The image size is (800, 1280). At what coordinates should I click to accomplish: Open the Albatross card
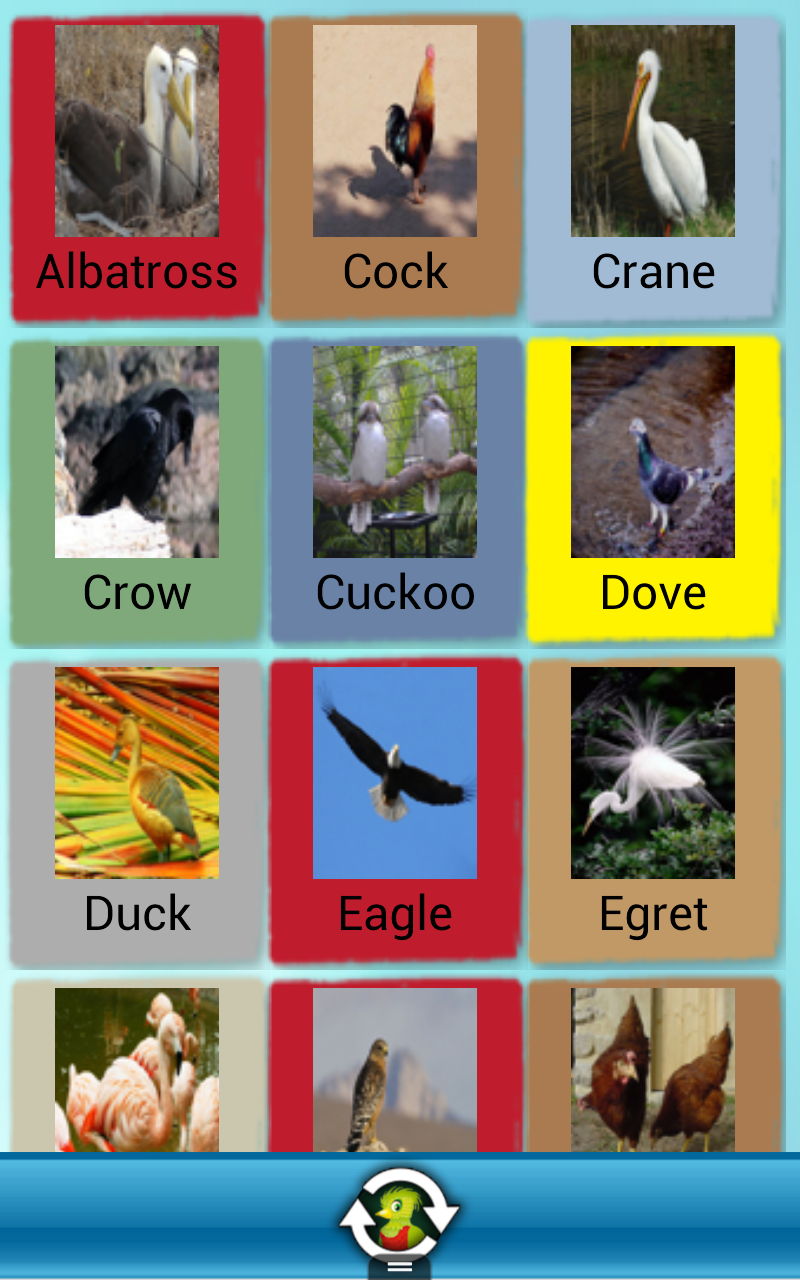(x=137, y=168)
